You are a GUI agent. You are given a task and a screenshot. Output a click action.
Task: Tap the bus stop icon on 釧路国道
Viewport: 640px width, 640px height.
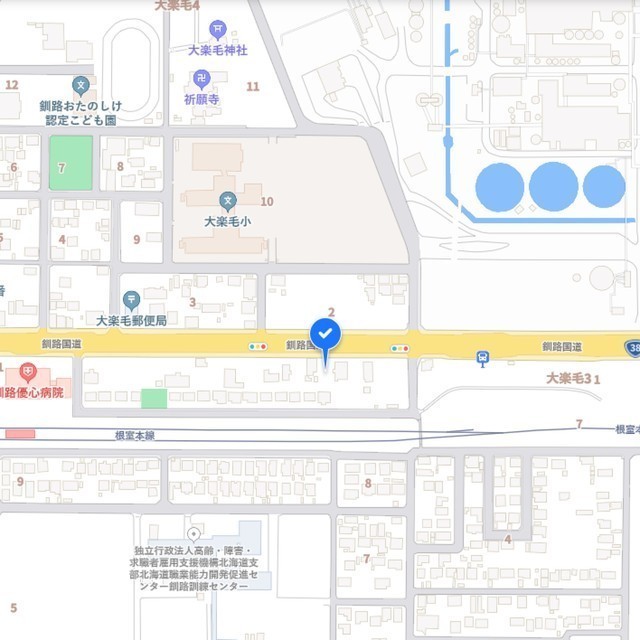[483, 356]
